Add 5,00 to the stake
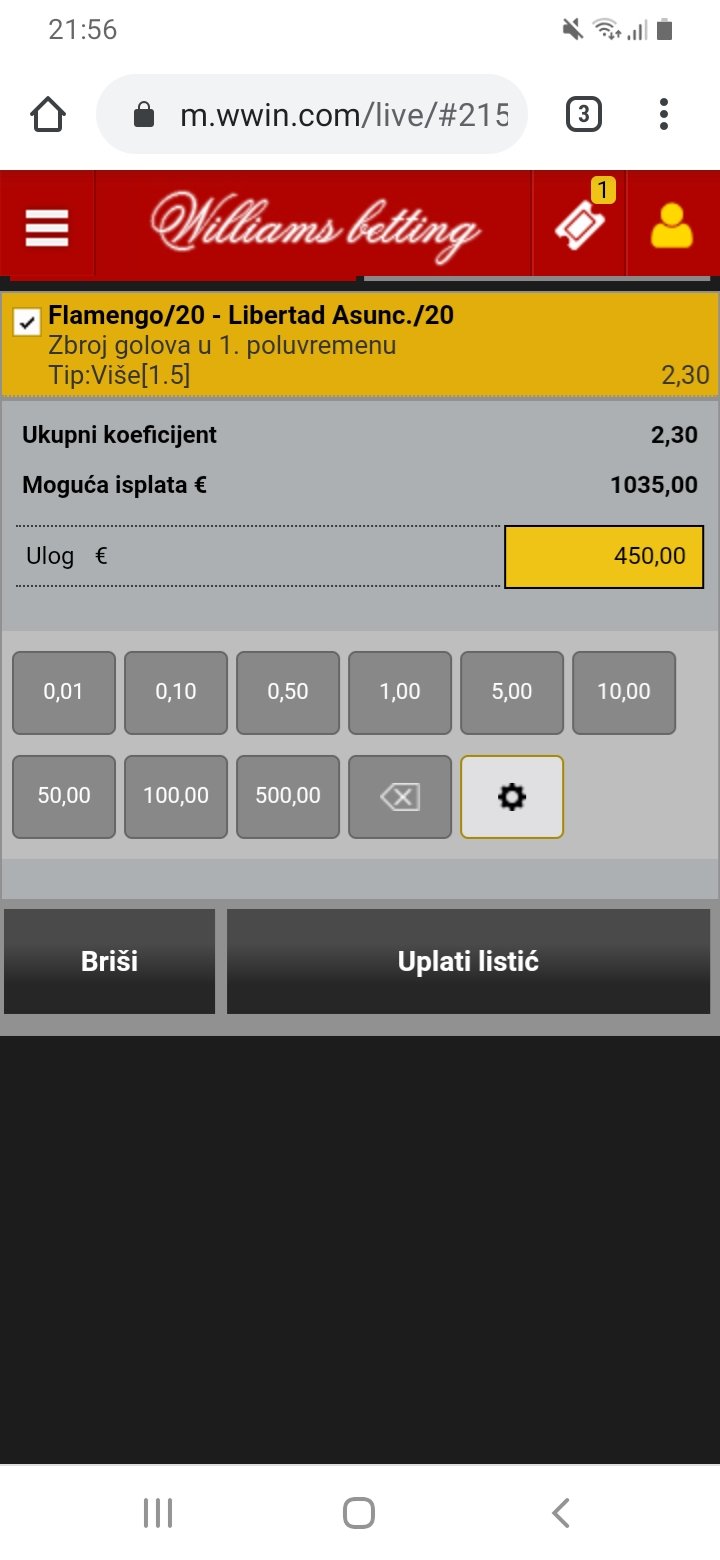This screenshot has height=1560, width=720. coord(512,692)
